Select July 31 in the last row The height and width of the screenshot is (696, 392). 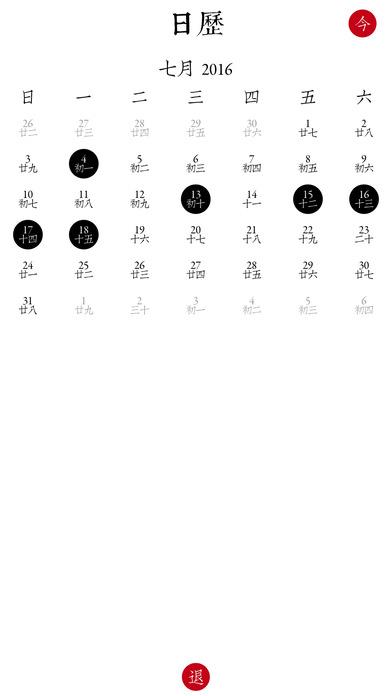(28, 305)
